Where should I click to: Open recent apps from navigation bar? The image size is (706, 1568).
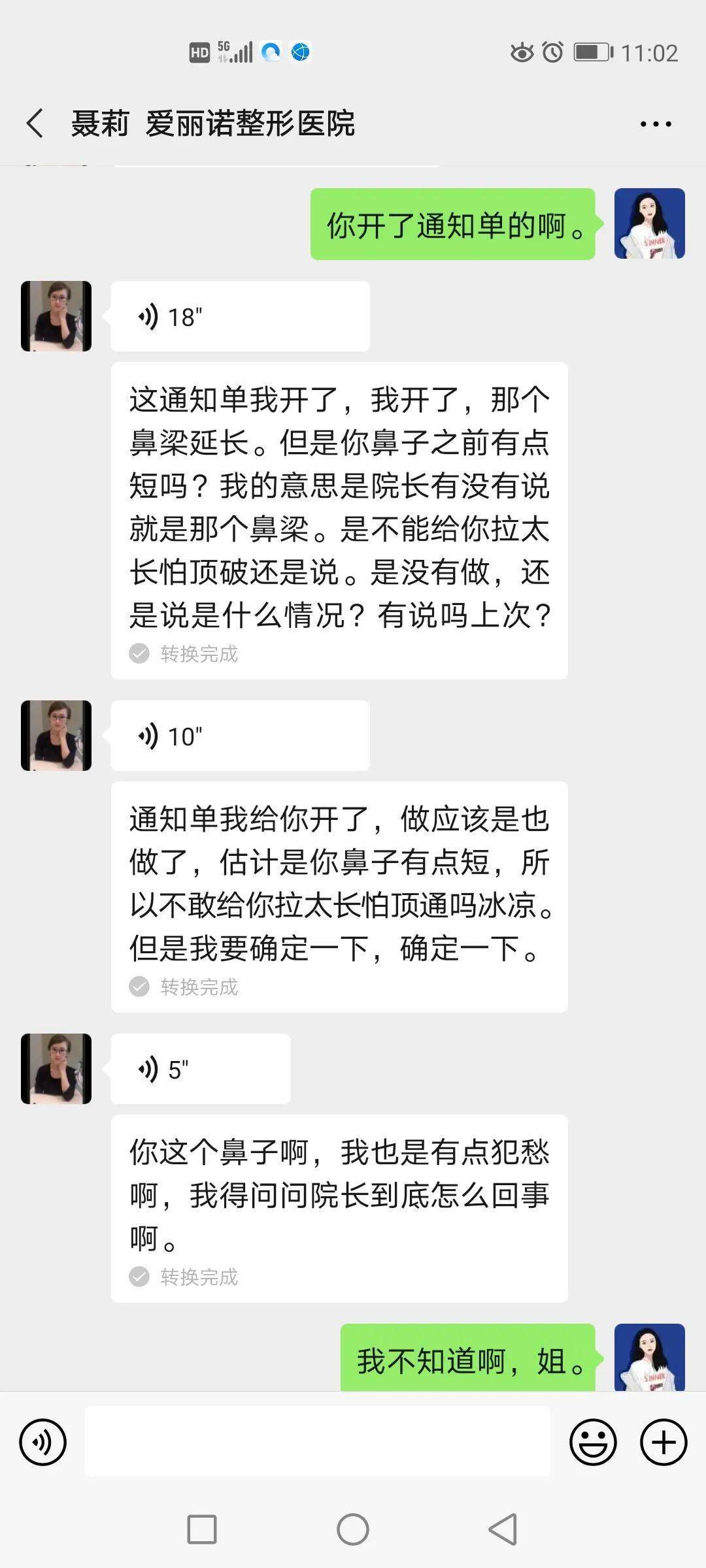[x=202, y=1529]
